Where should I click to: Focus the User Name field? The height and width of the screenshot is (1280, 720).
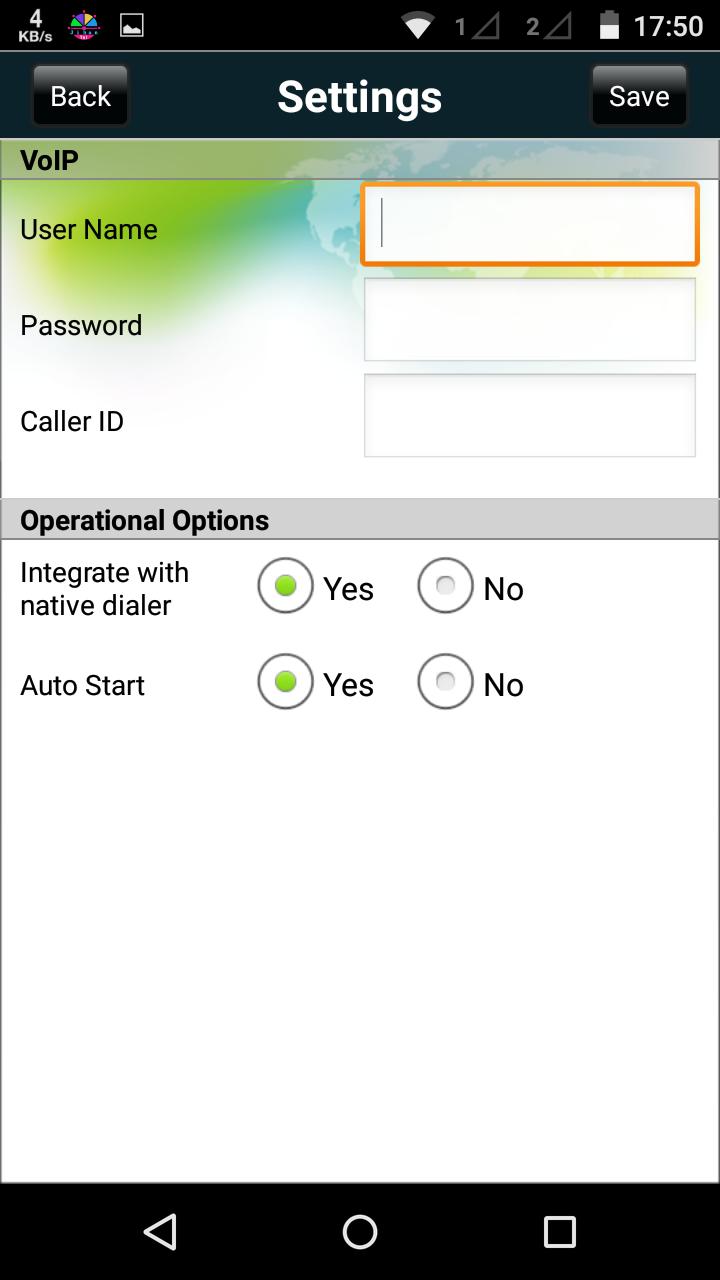[529, 225]
